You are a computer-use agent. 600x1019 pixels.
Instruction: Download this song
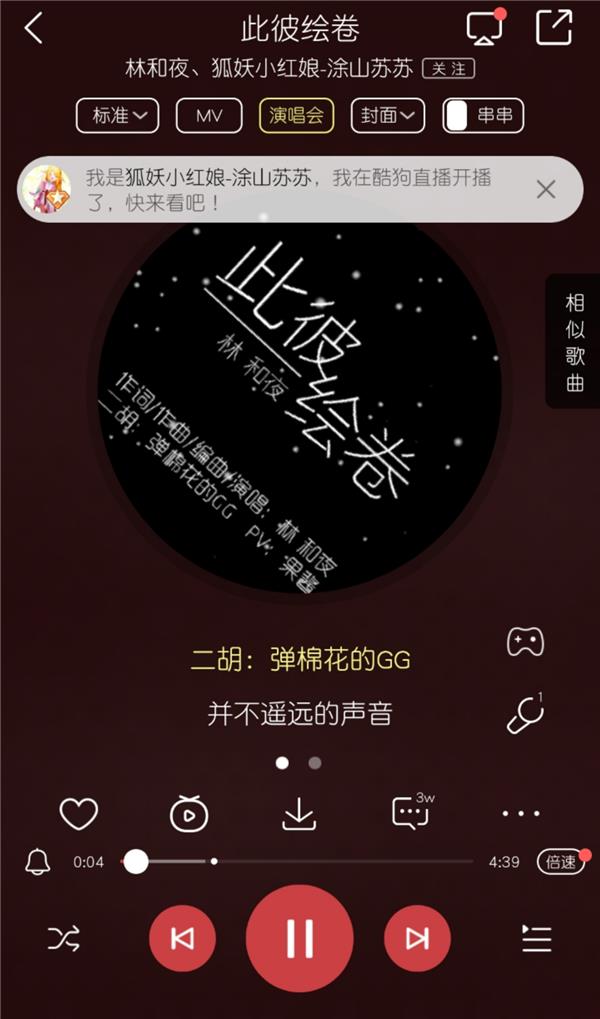tap(299, 815)
